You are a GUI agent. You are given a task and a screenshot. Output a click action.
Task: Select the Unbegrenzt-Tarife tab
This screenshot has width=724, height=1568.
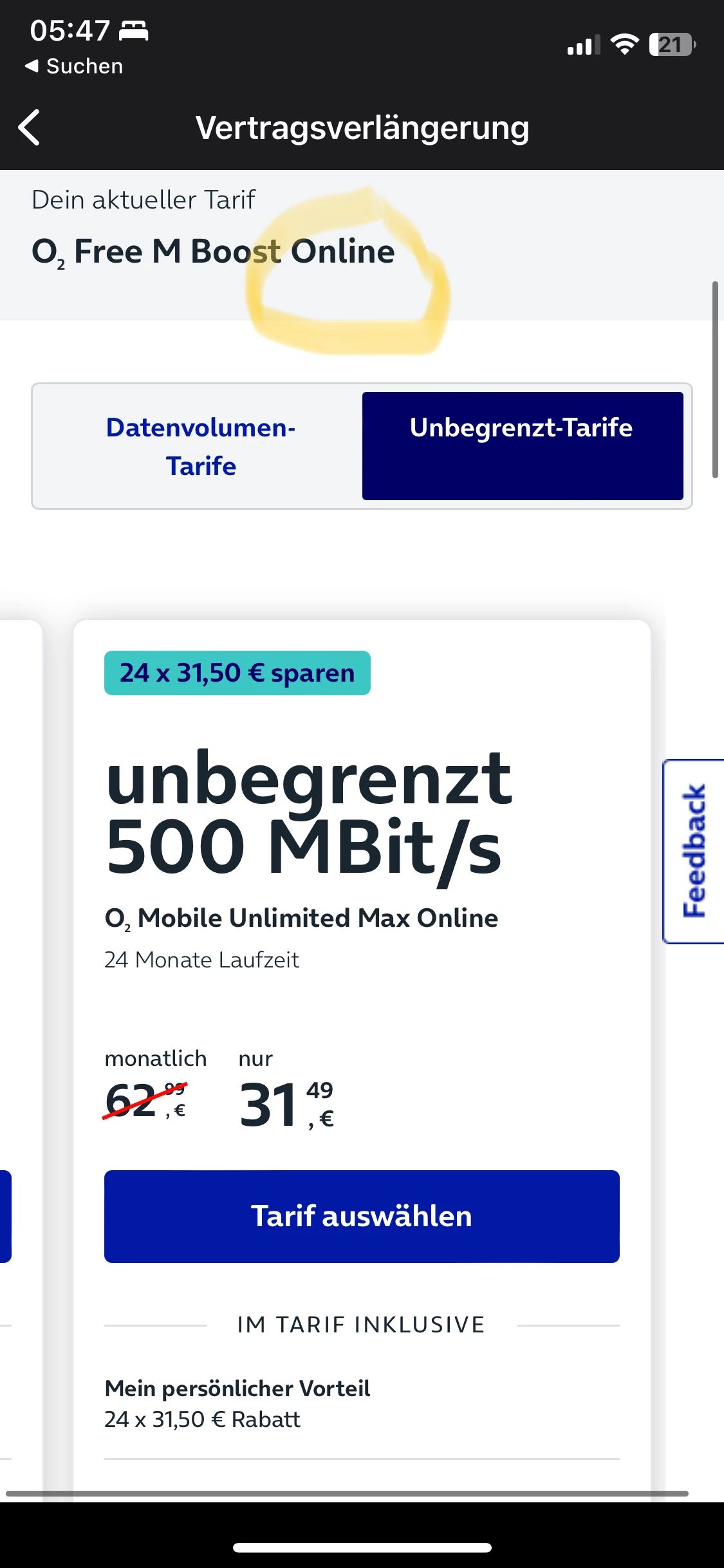[x=523, y=446]
